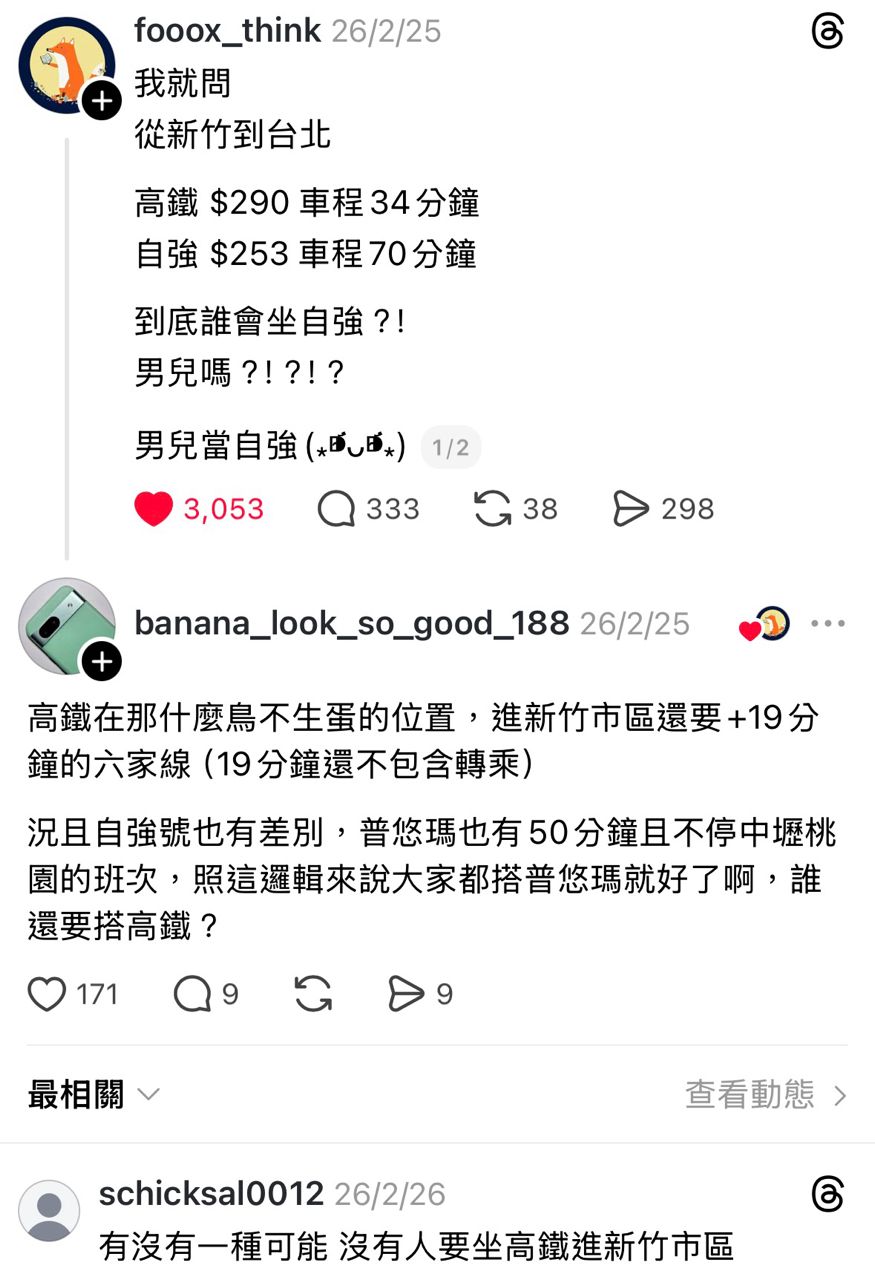Follow fooox_think via avatar plus badge

tap(101, 100)
